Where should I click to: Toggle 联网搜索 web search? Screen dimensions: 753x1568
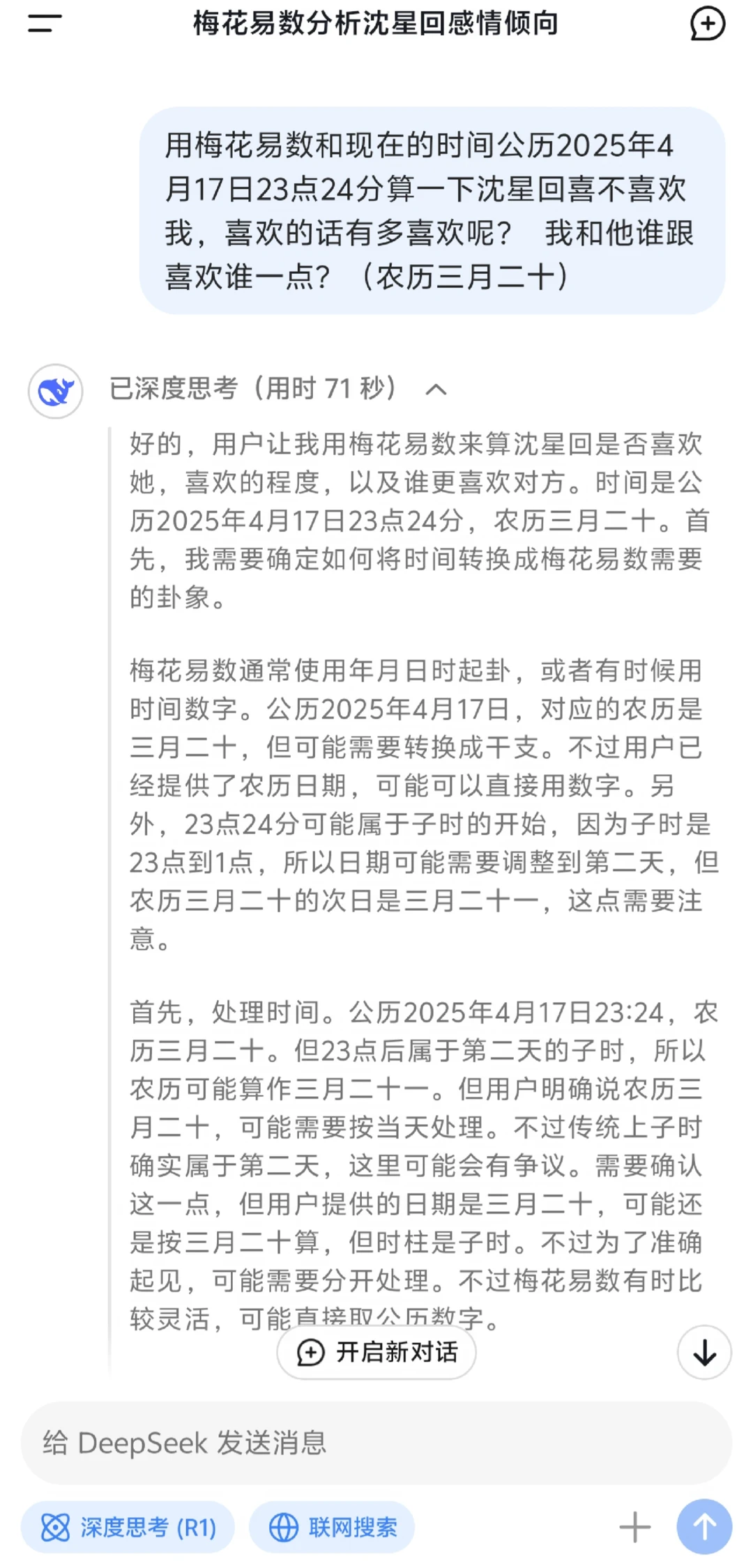coord(332,1528)
